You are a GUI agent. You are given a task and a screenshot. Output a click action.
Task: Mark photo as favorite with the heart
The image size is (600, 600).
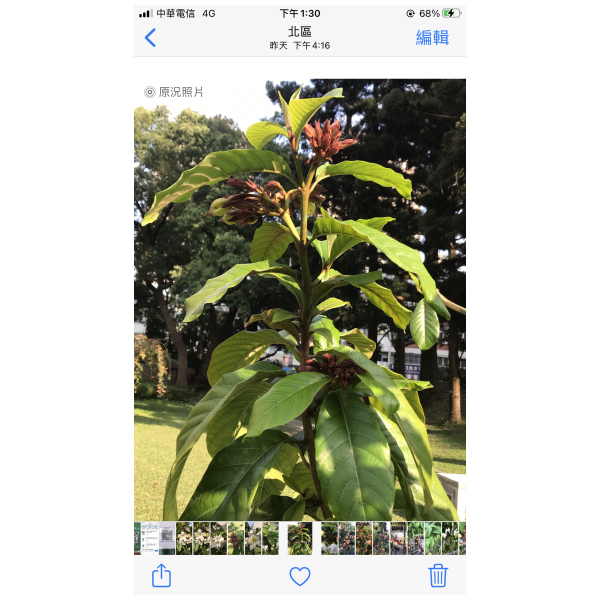(300, 576)
